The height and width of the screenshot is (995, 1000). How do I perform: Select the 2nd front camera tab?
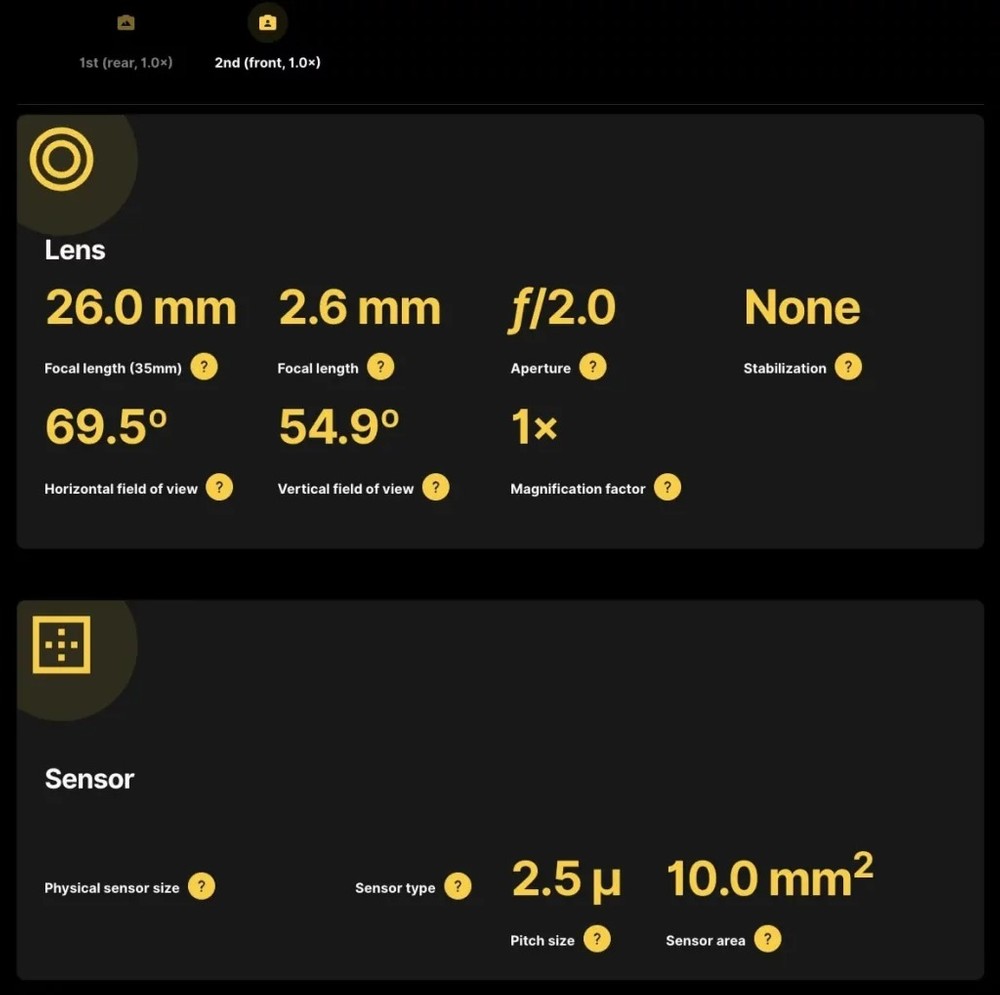267,42
